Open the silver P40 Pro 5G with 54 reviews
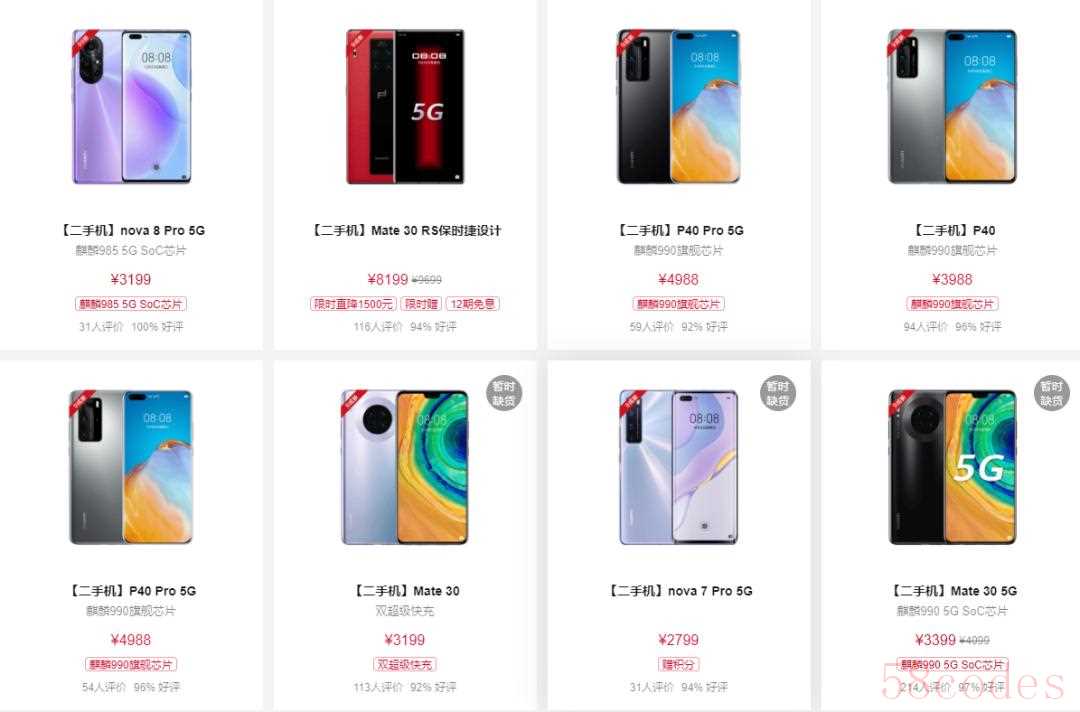The image size is (1080, 712). tap(131, 591)
